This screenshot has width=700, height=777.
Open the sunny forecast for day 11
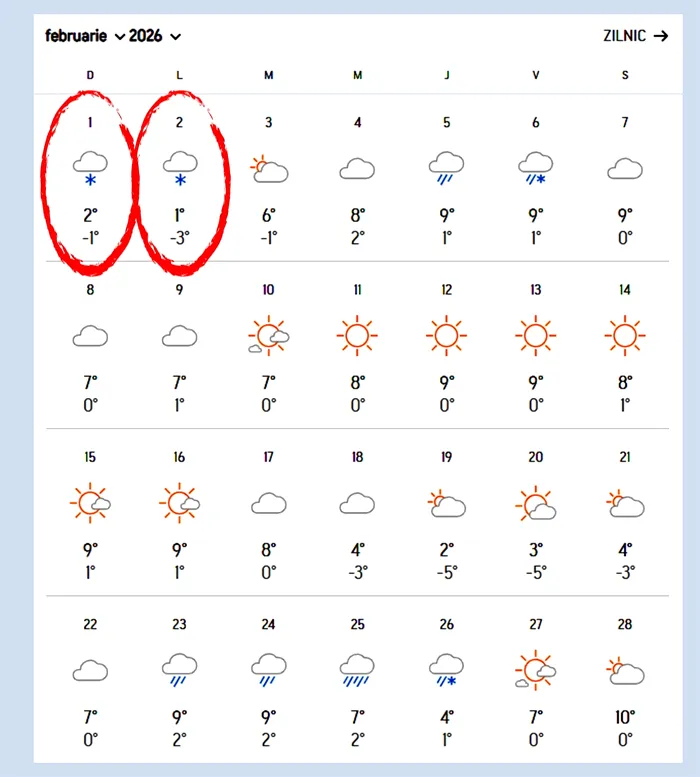pyautogui.click(x=357, y=345)
